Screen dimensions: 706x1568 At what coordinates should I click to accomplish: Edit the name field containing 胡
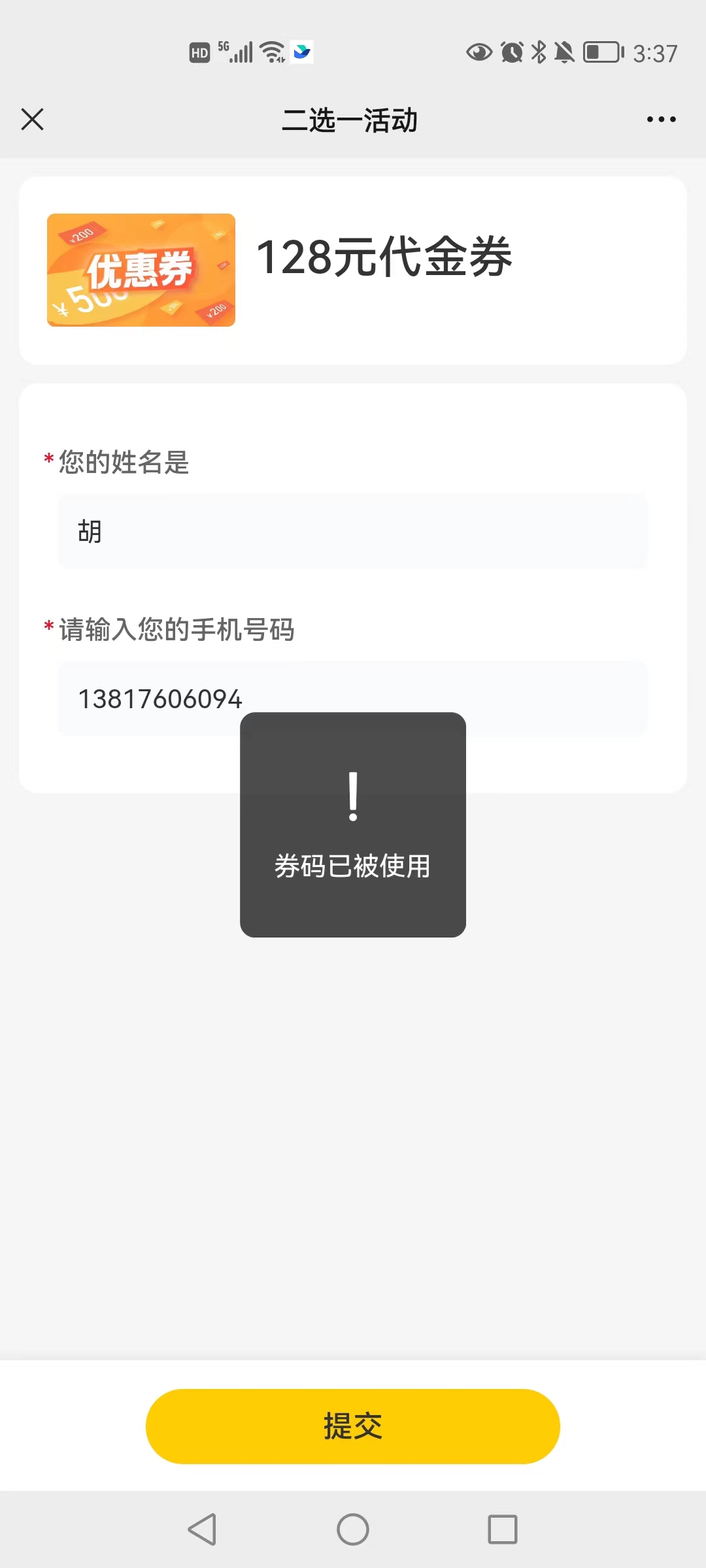click(x=353, y=531)
